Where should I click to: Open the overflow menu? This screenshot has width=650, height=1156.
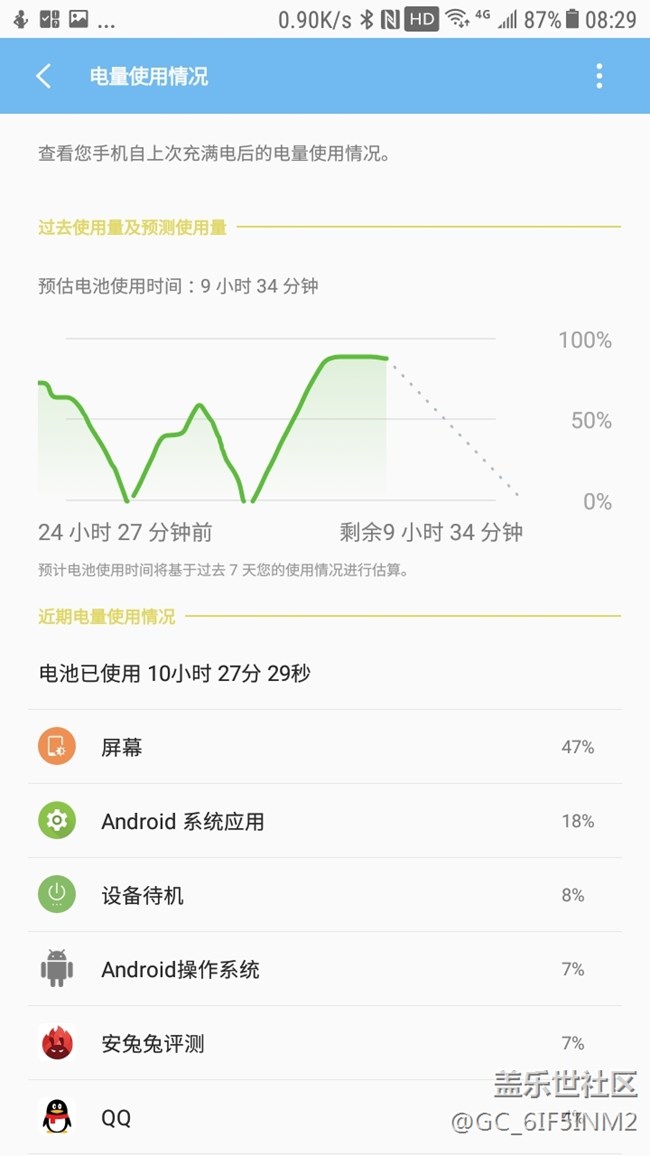click(599, 77)
